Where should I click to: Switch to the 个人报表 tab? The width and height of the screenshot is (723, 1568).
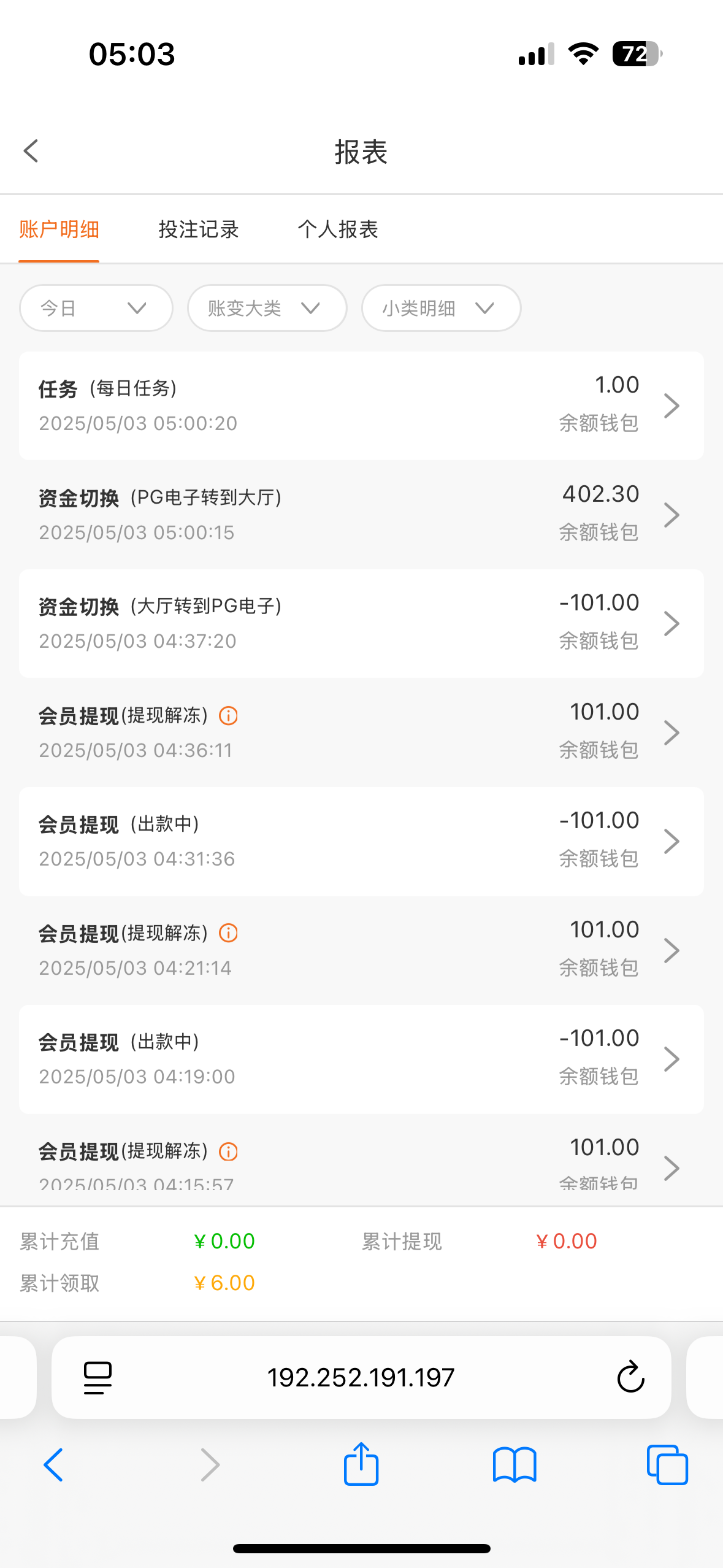click(338, 229)
